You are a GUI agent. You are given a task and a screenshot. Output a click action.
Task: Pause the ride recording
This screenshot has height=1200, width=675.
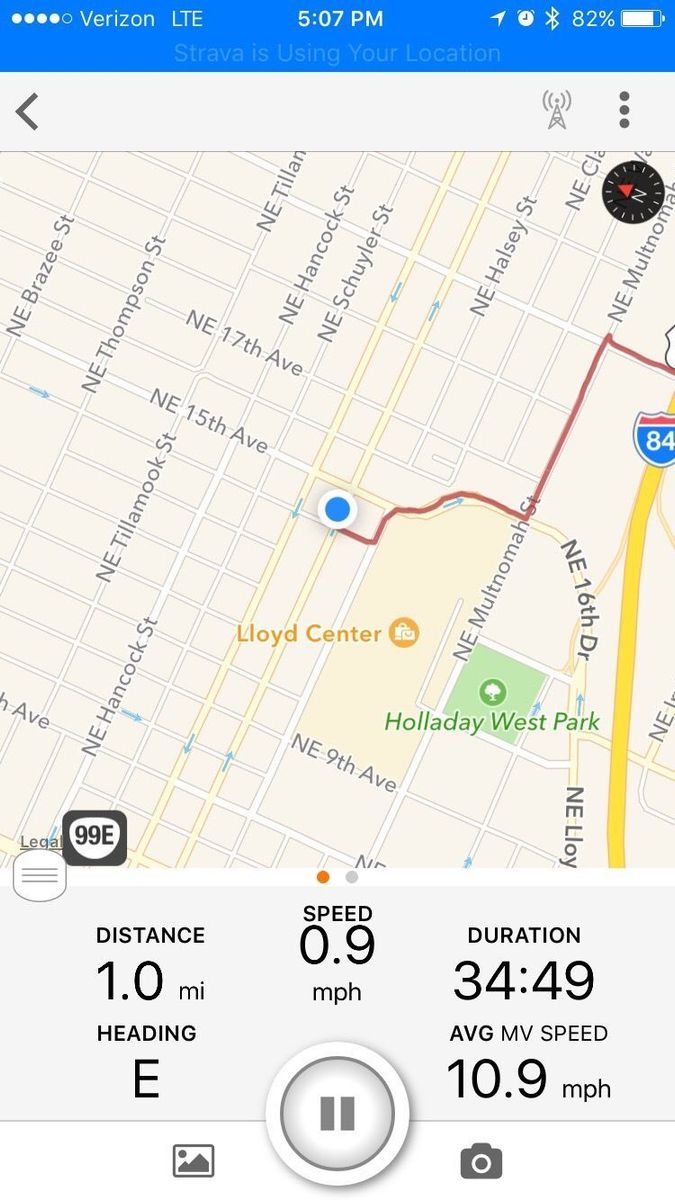pos(337,1113)
